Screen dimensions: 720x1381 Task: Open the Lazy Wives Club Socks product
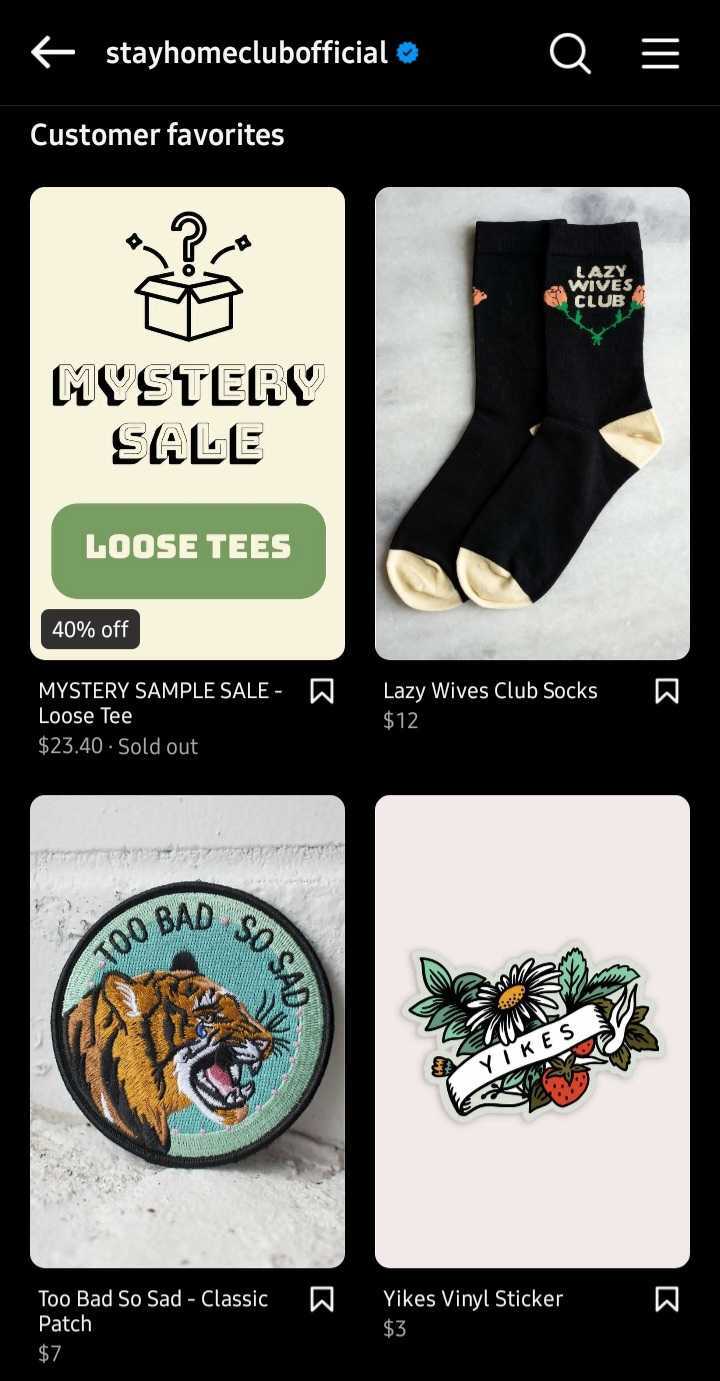[532, 423]
